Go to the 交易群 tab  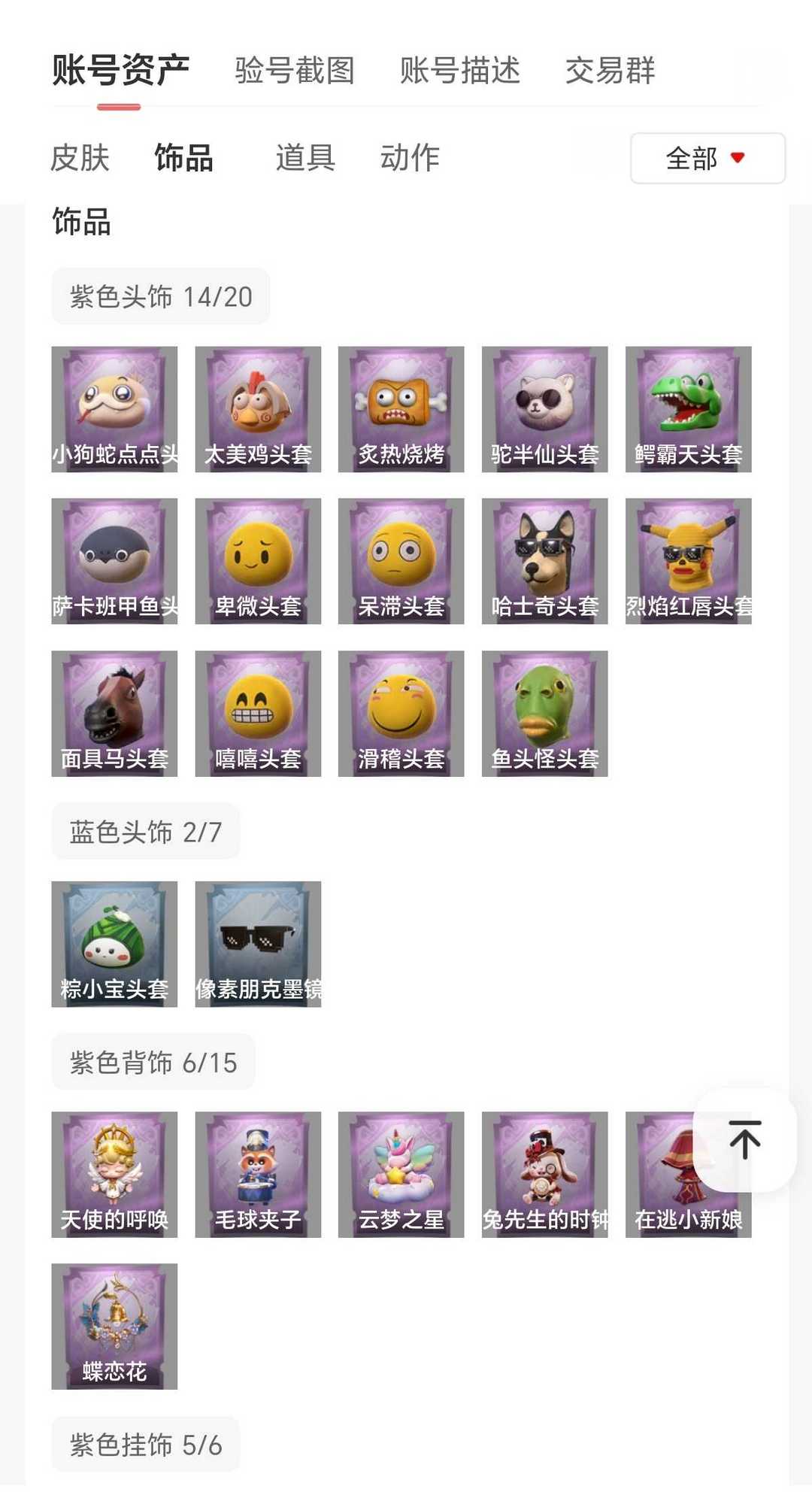coord(610,71)
